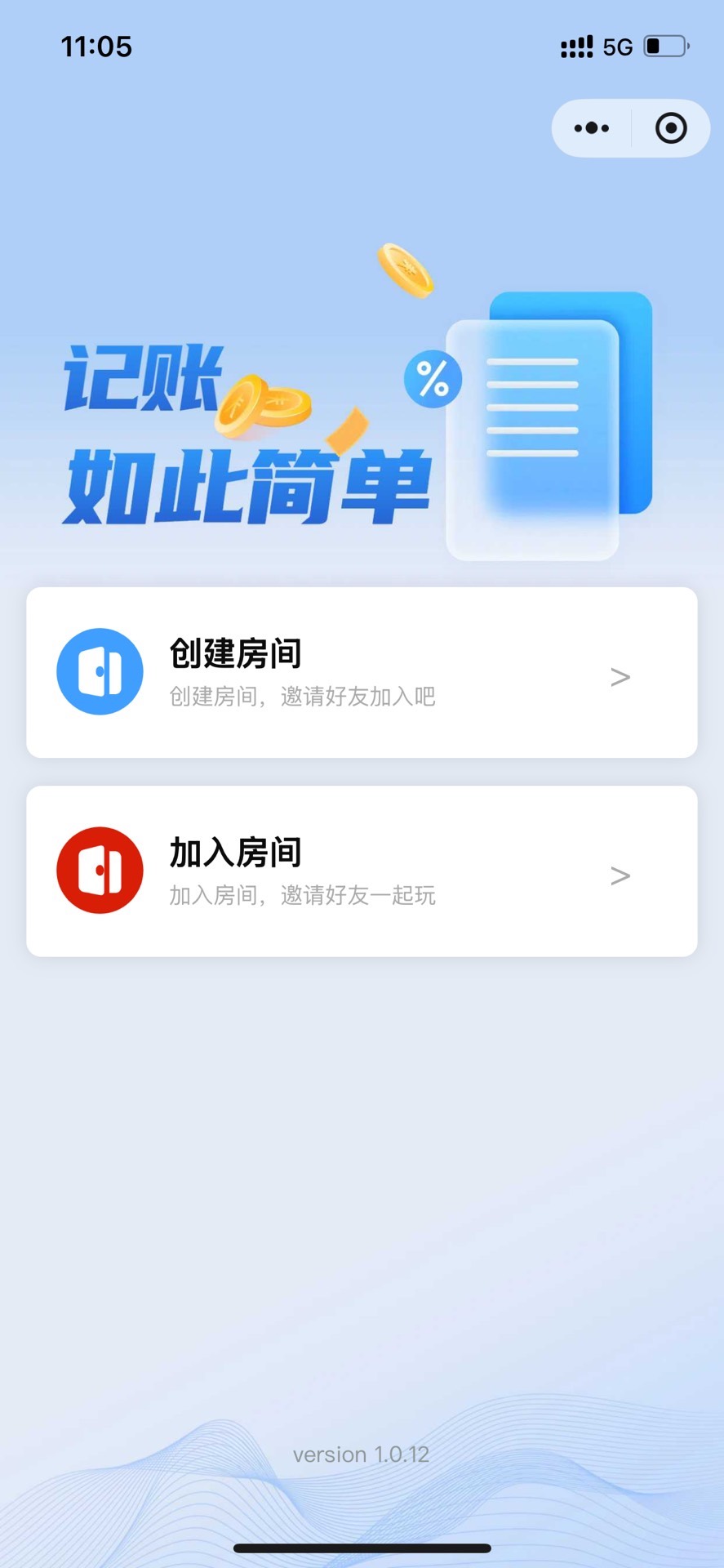
Task: Select the 加入房间 card
Action: pyautogui.click(x=362, y=871)
